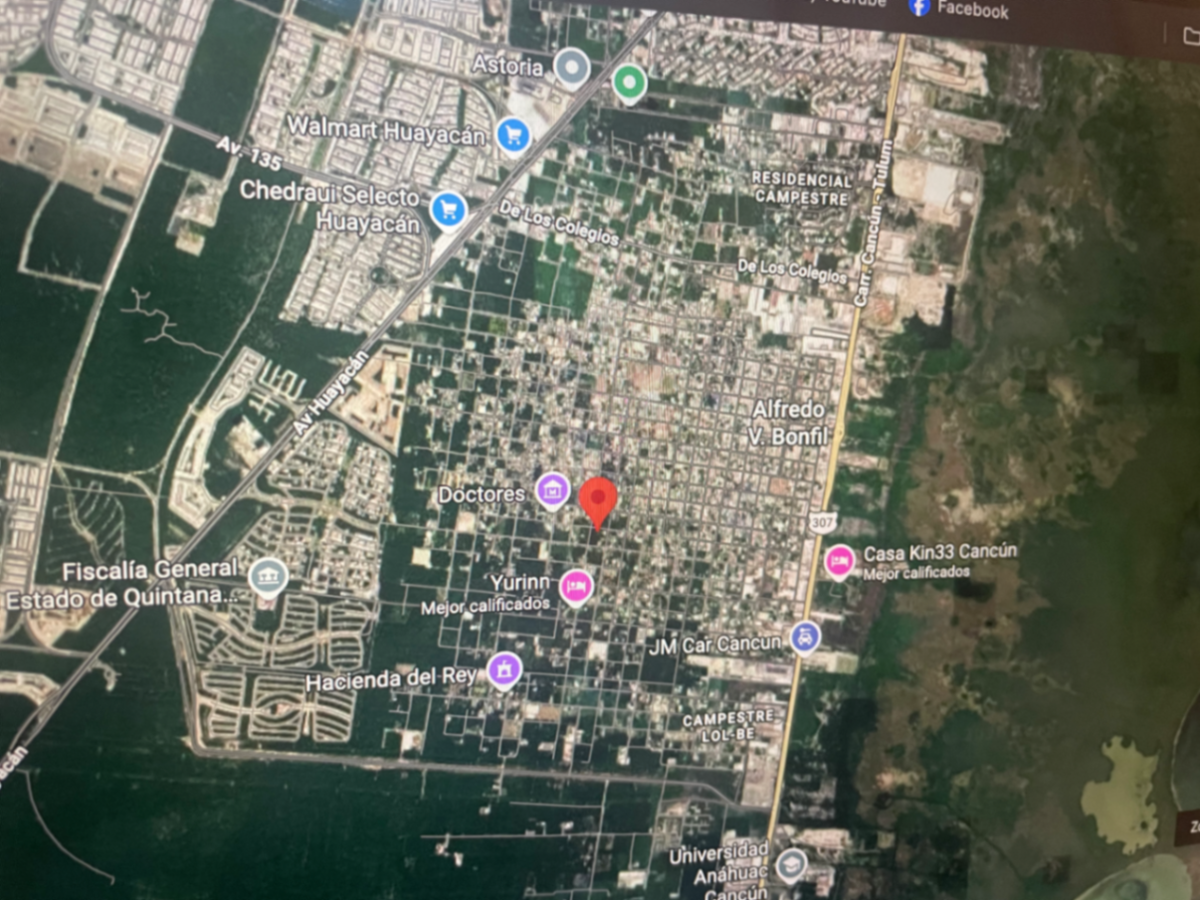Open the green pin beside Astoria
The width and height of the screenshot is (1200, 900).
[x=629, y=82]
